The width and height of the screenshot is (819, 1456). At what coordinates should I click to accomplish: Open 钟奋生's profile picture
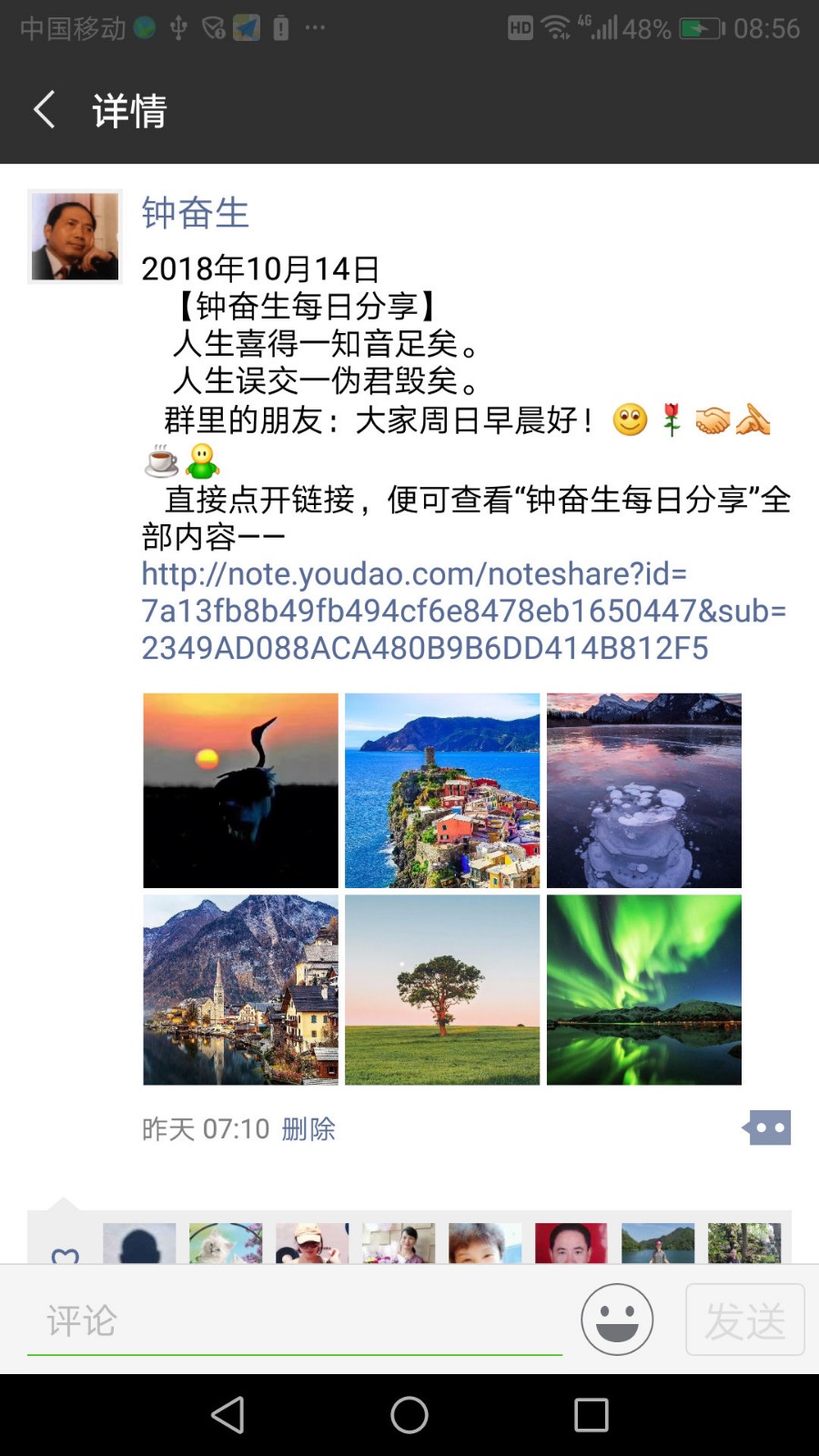coord(76,237)
